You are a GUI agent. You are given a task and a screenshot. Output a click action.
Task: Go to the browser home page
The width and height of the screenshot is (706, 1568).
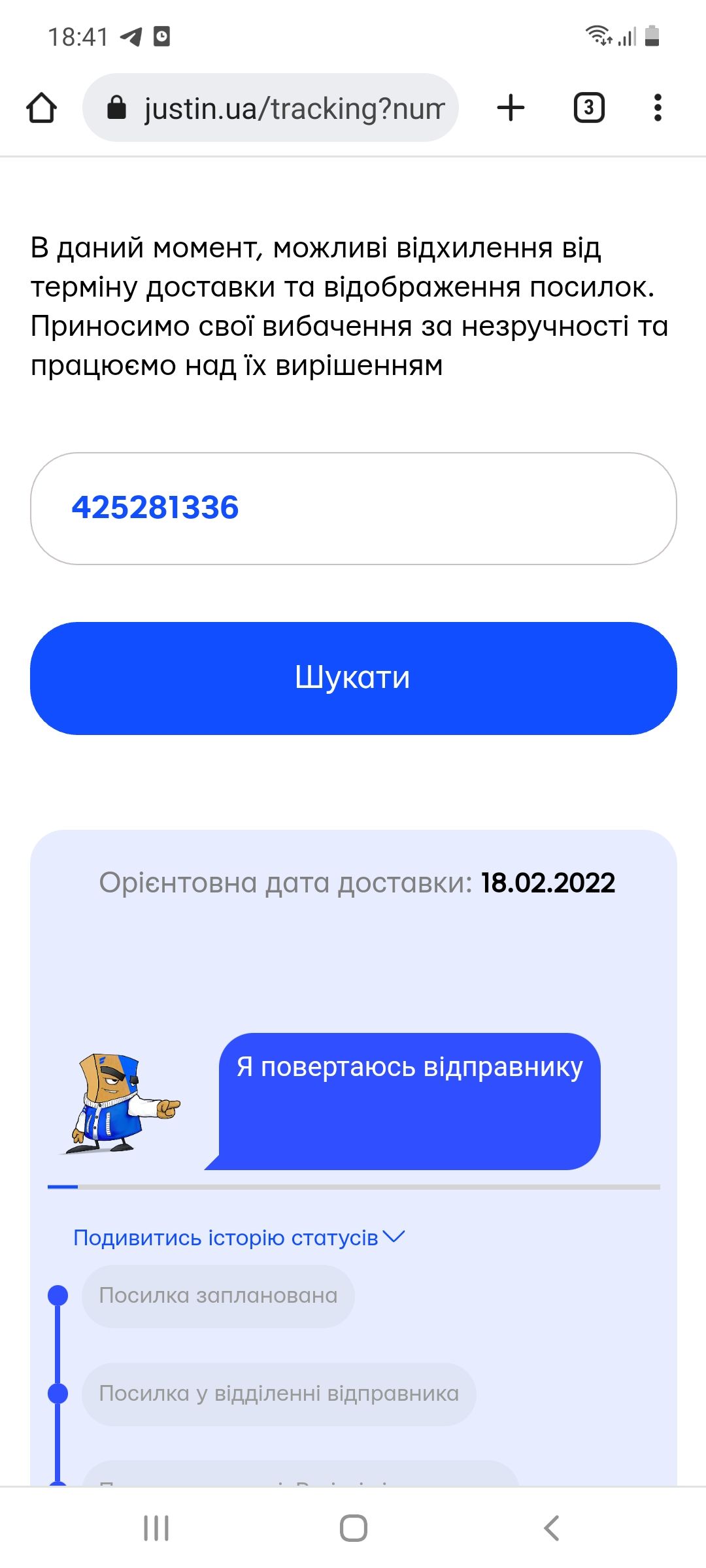pyautogui.click(x=42, y=108)
